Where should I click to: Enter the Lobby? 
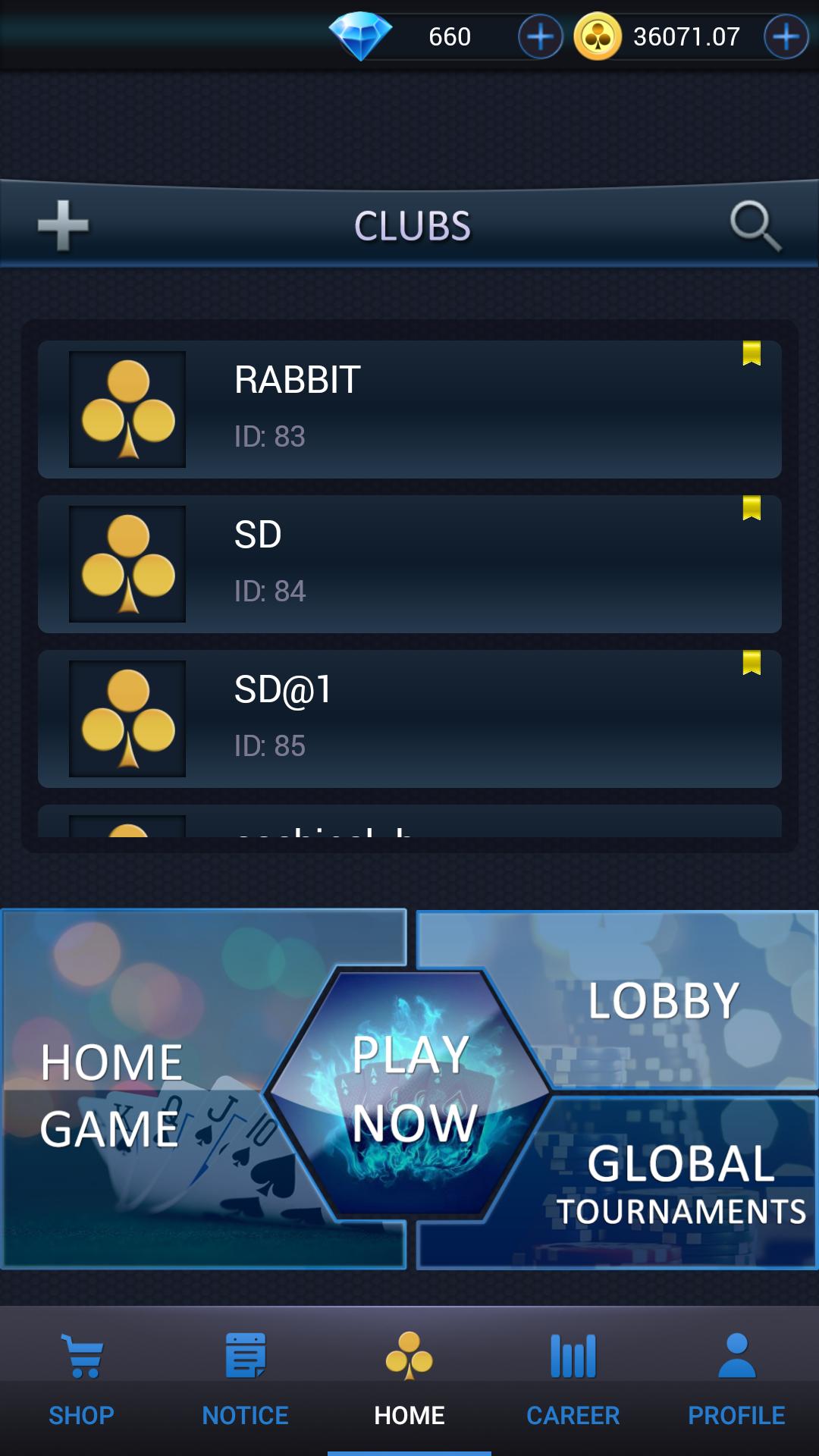tap(664, 1001)
